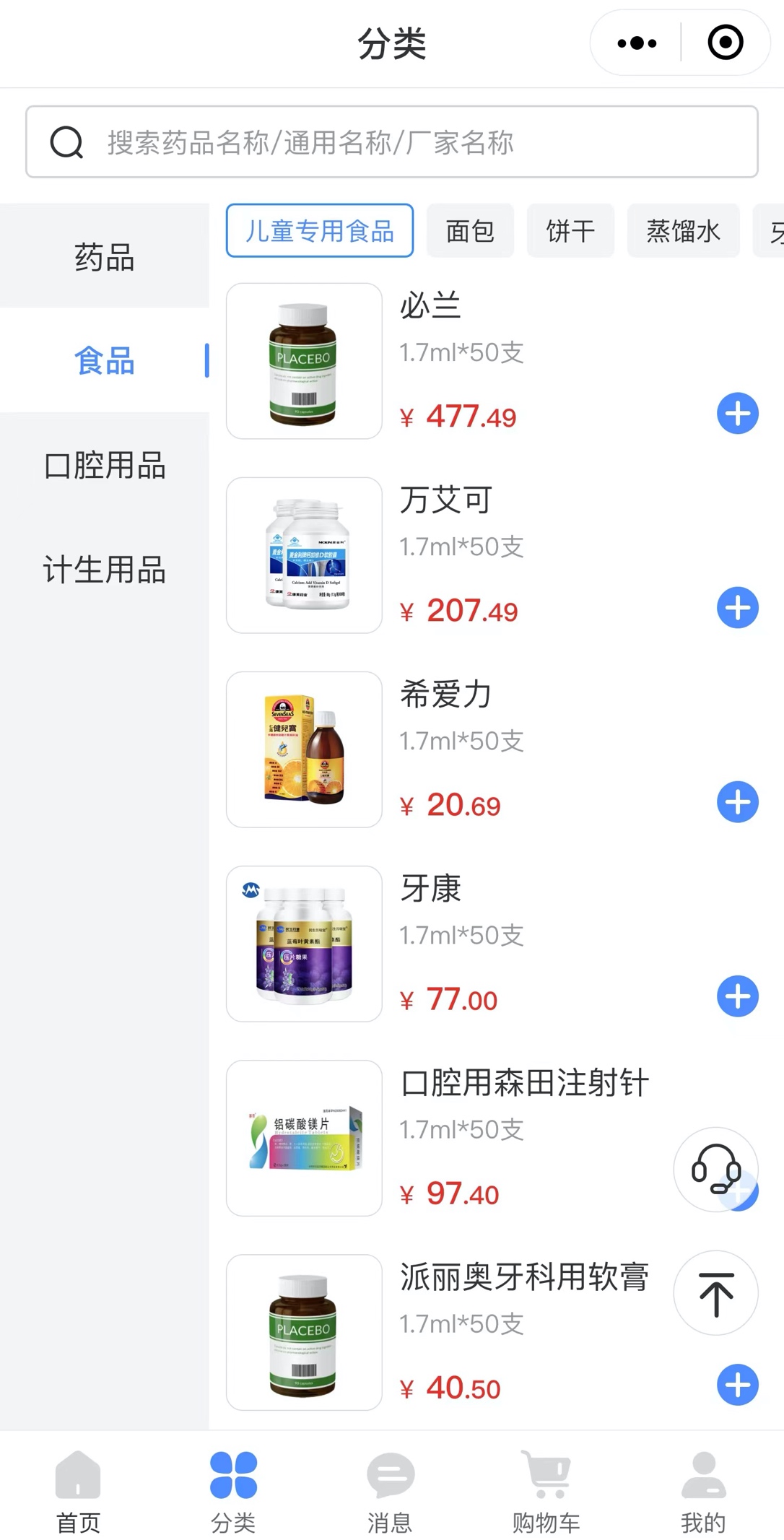This screenshot has width=784, height=1540.
Task: Open the mini program overflow menu
Action: click(637, 43)
